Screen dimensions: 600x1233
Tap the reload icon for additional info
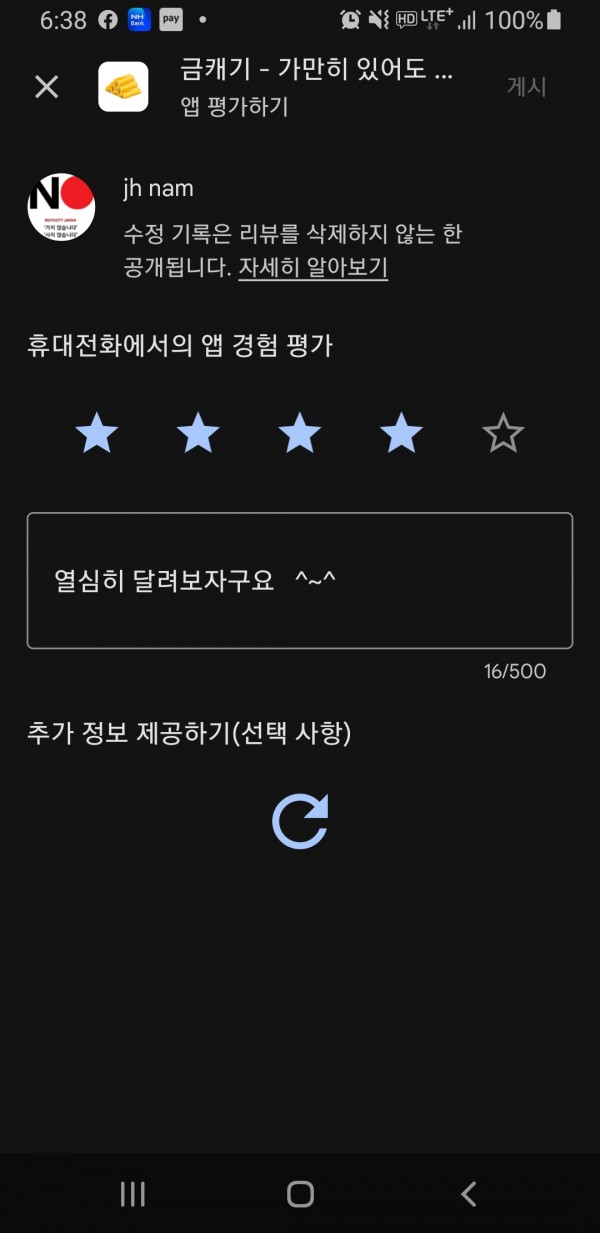[x=300, y=822]
